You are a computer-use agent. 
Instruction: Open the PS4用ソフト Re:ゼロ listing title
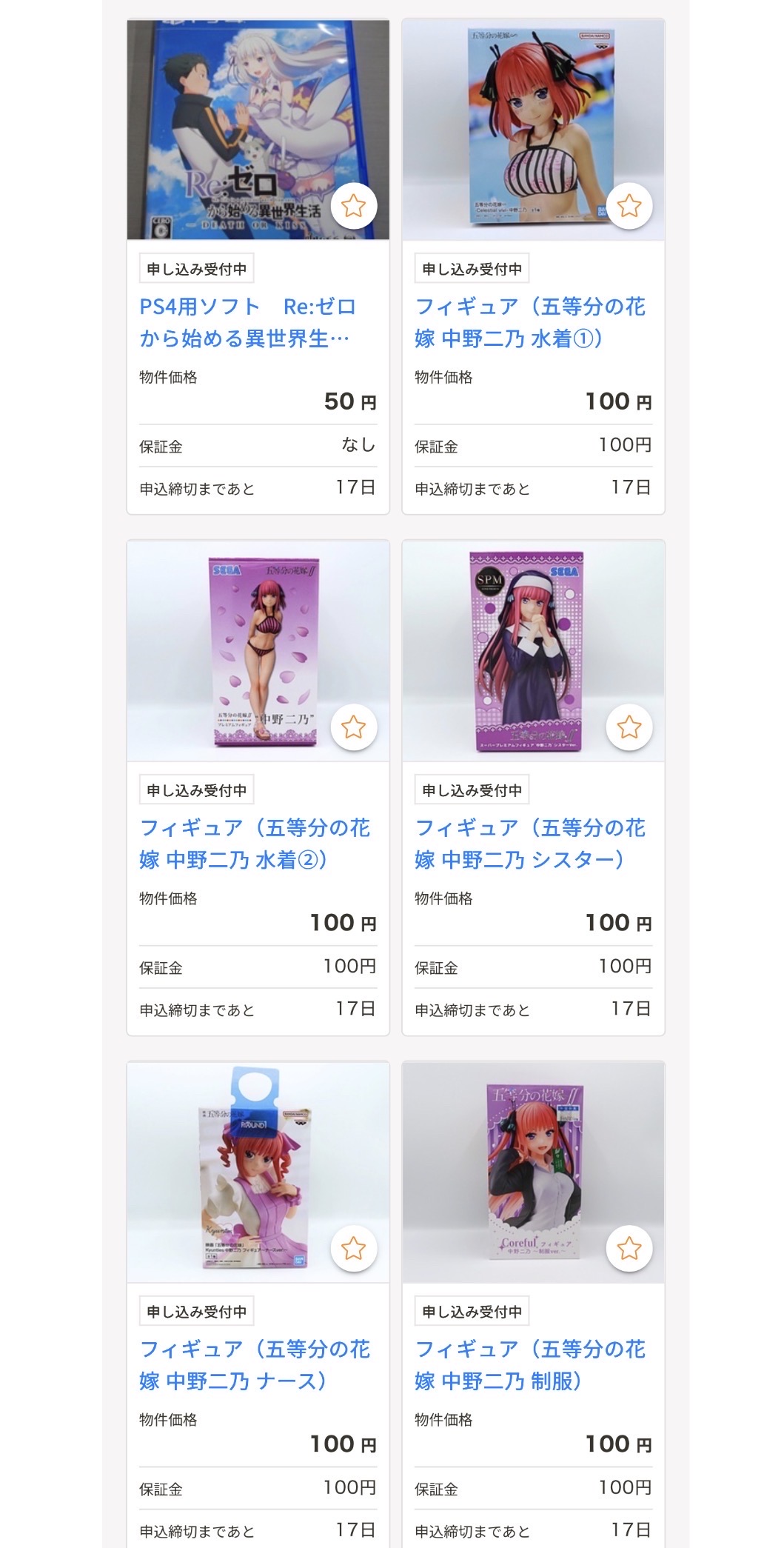coord(247,322)
